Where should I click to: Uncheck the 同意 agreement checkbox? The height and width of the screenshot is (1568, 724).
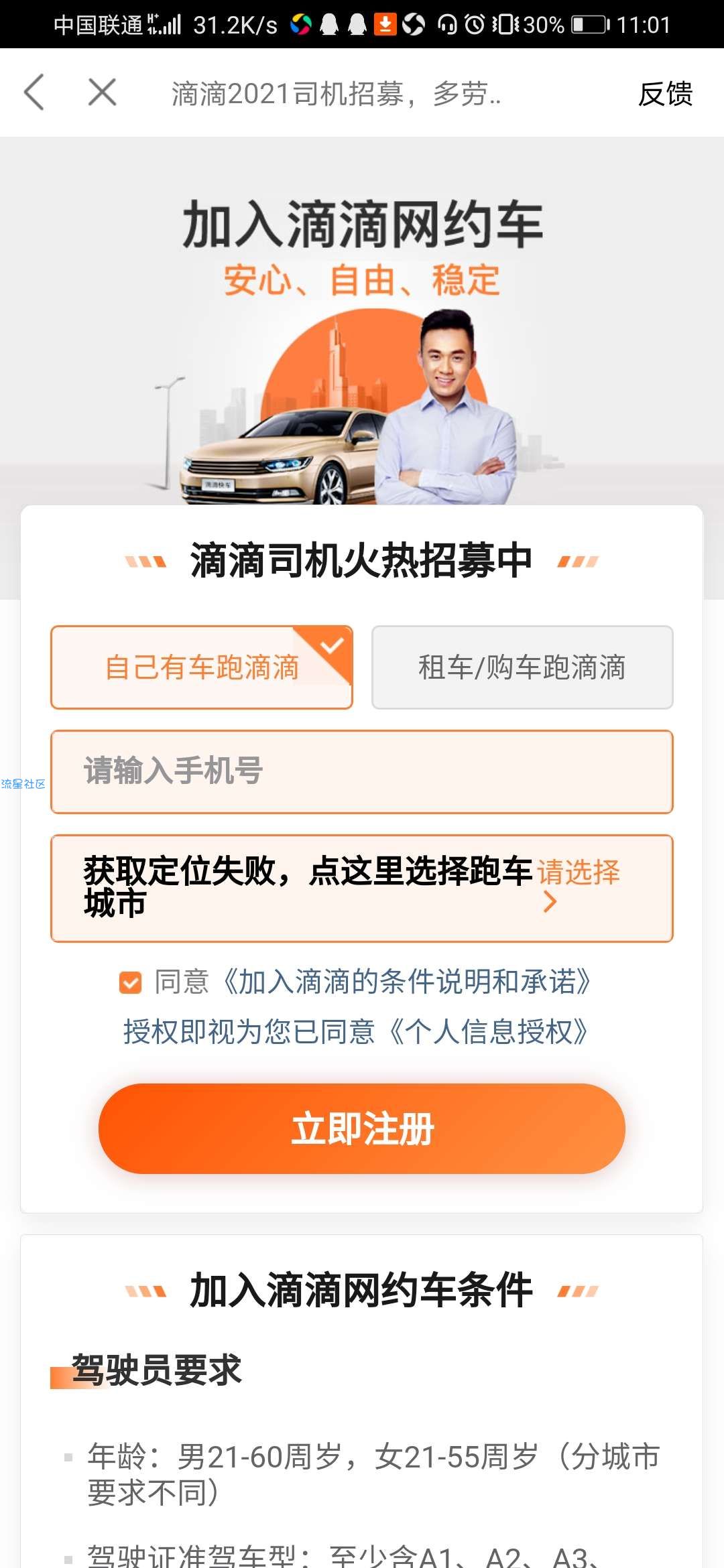coord(130,982)
